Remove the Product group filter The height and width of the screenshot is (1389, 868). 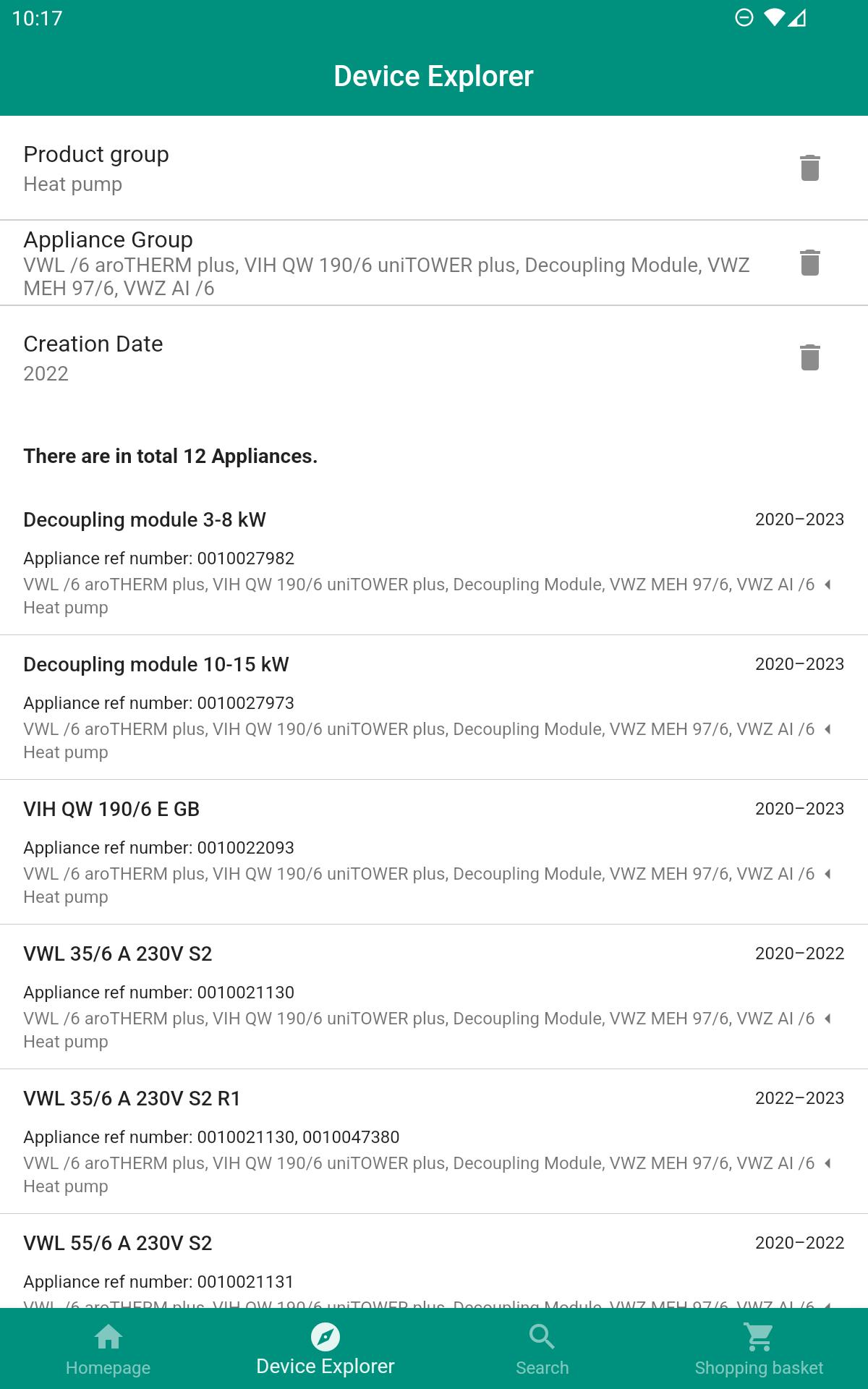tap(809, 168)
